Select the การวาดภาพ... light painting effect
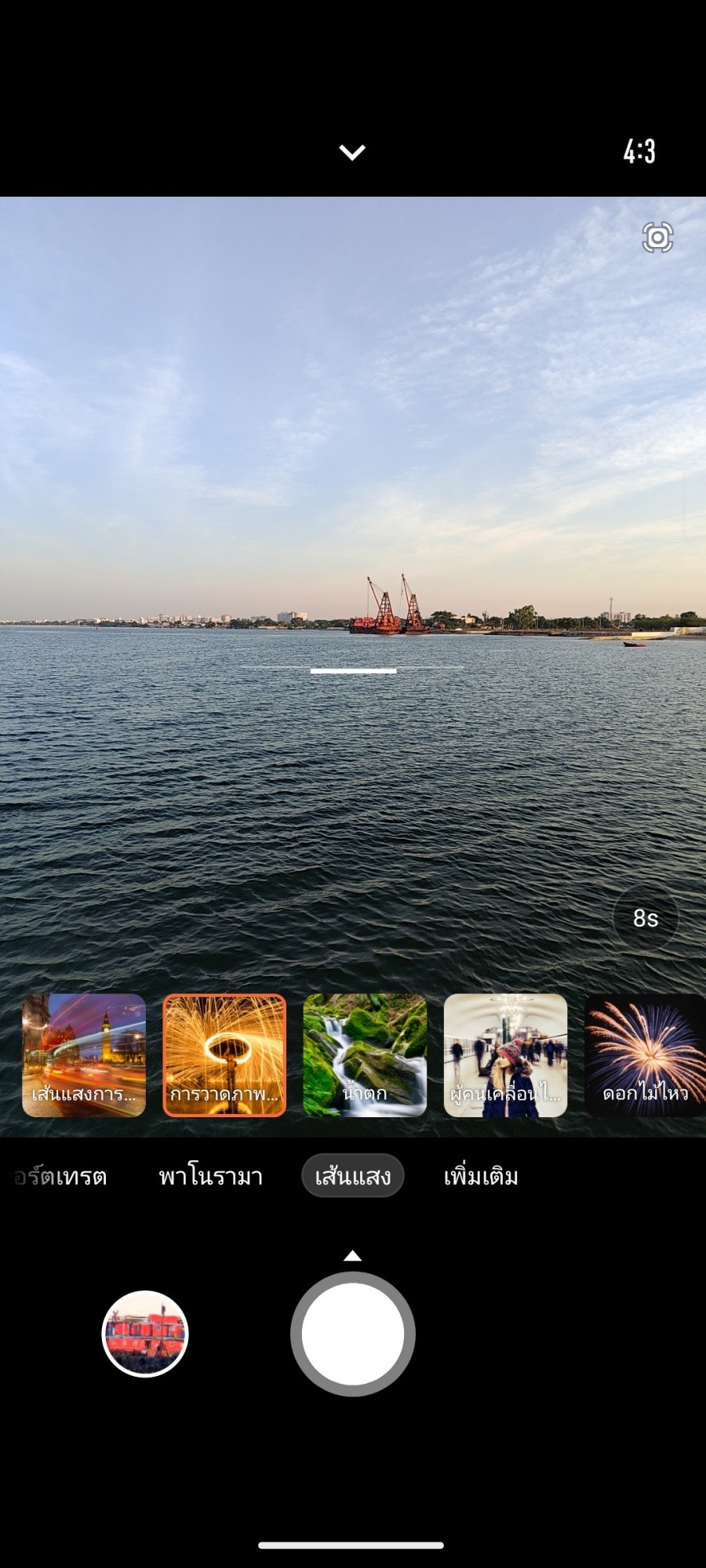706x1568 pixels. coord(224,1055)
